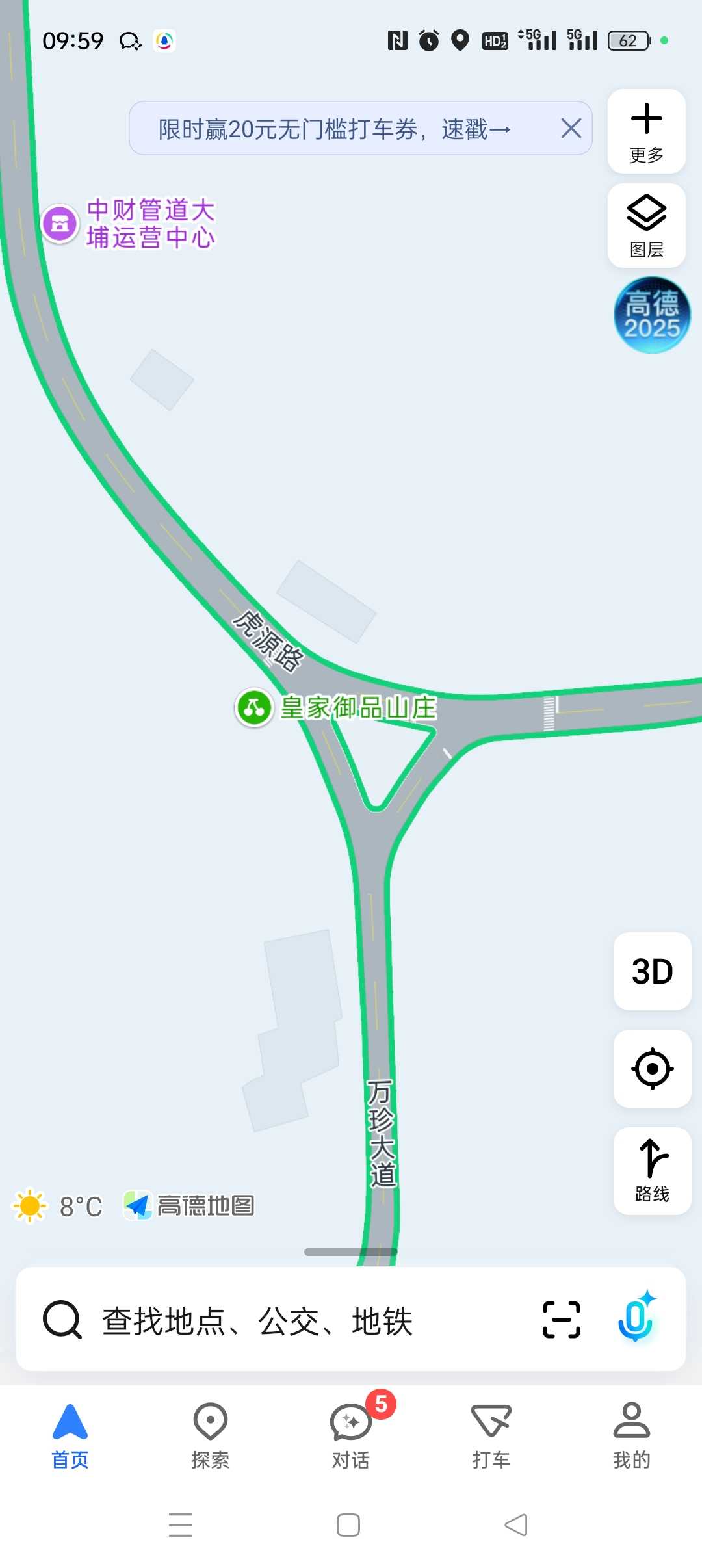
Task: Open the 限时赢20元 taxi coupon banner
Action: click(x=334, y=129)
